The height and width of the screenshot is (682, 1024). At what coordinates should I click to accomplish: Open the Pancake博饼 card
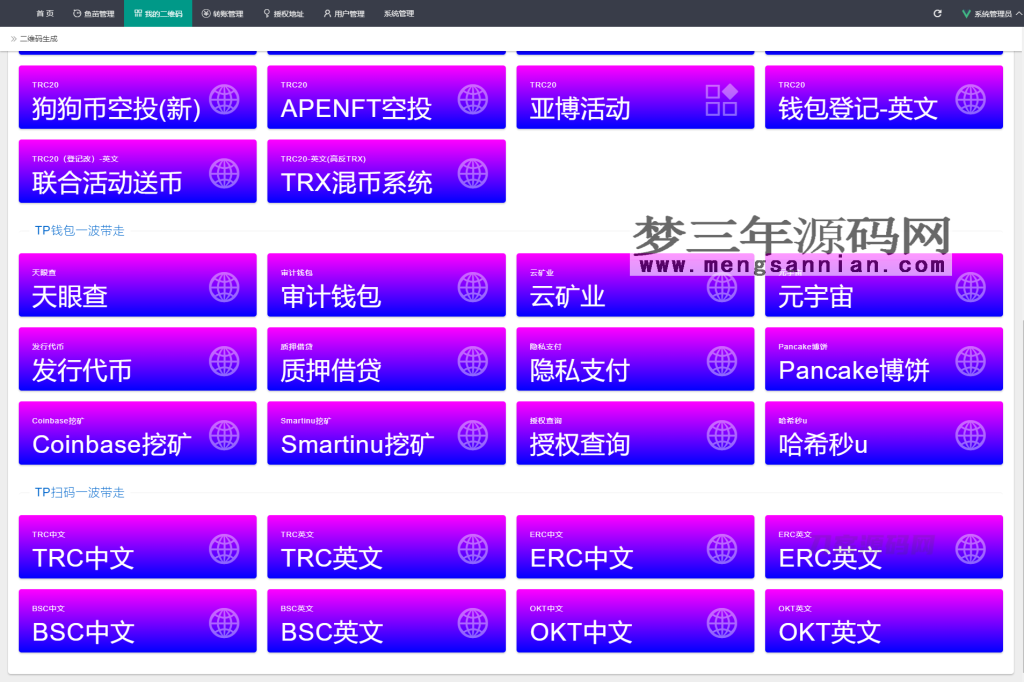click(x=883, y=360)
